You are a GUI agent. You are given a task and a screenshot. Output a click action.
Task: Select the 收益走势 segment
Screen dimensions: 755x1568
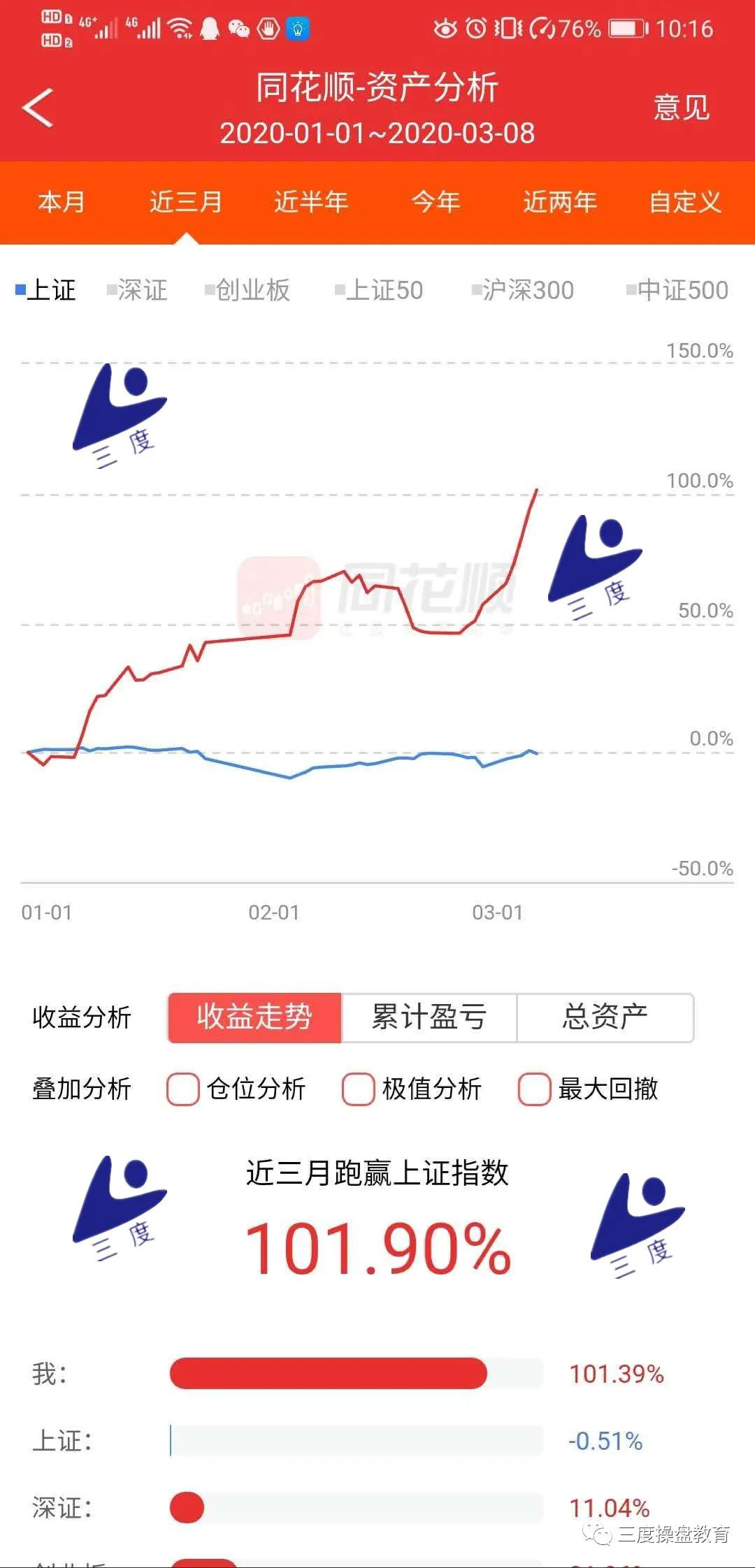[254, 1017]
